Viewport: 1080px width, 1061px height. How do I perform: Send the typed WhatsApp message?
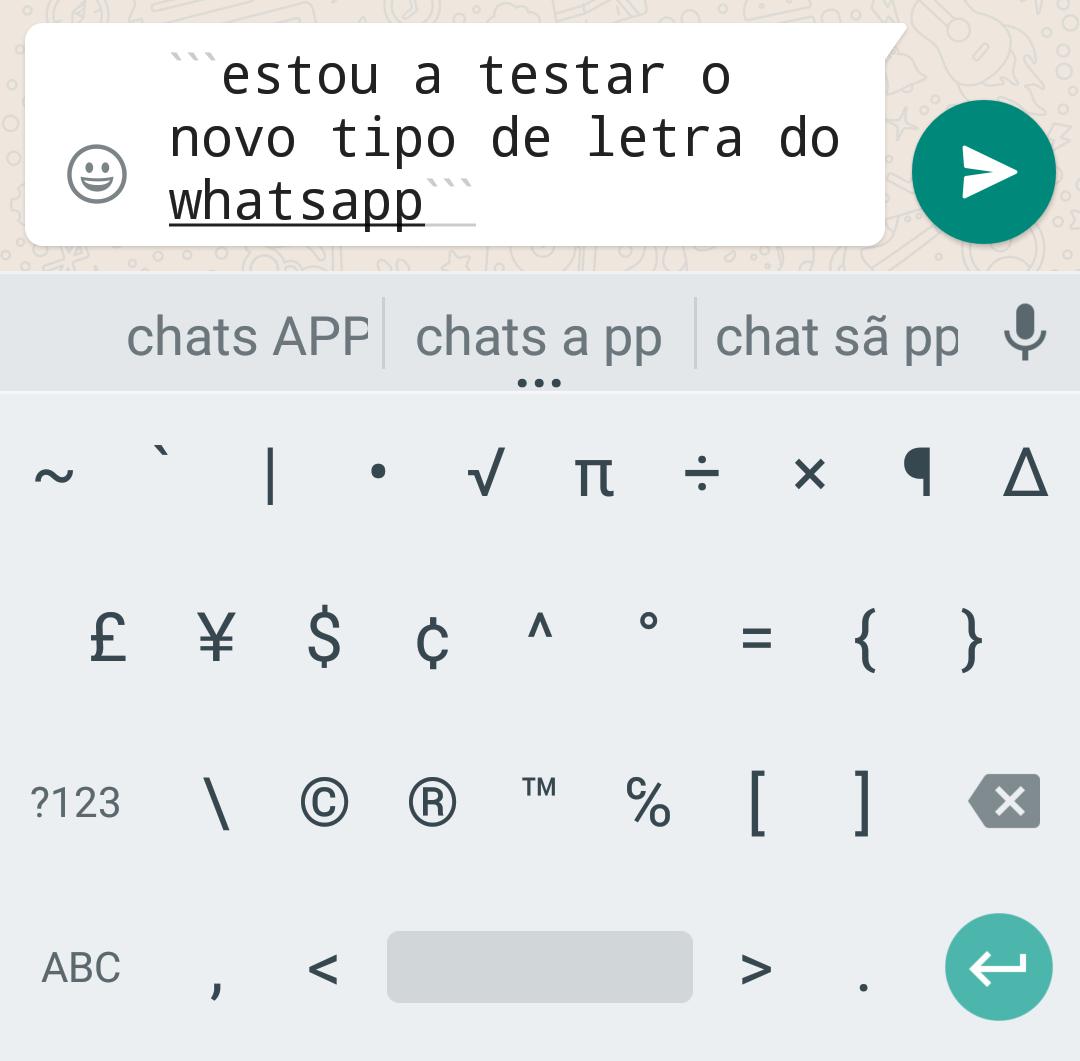983,172
